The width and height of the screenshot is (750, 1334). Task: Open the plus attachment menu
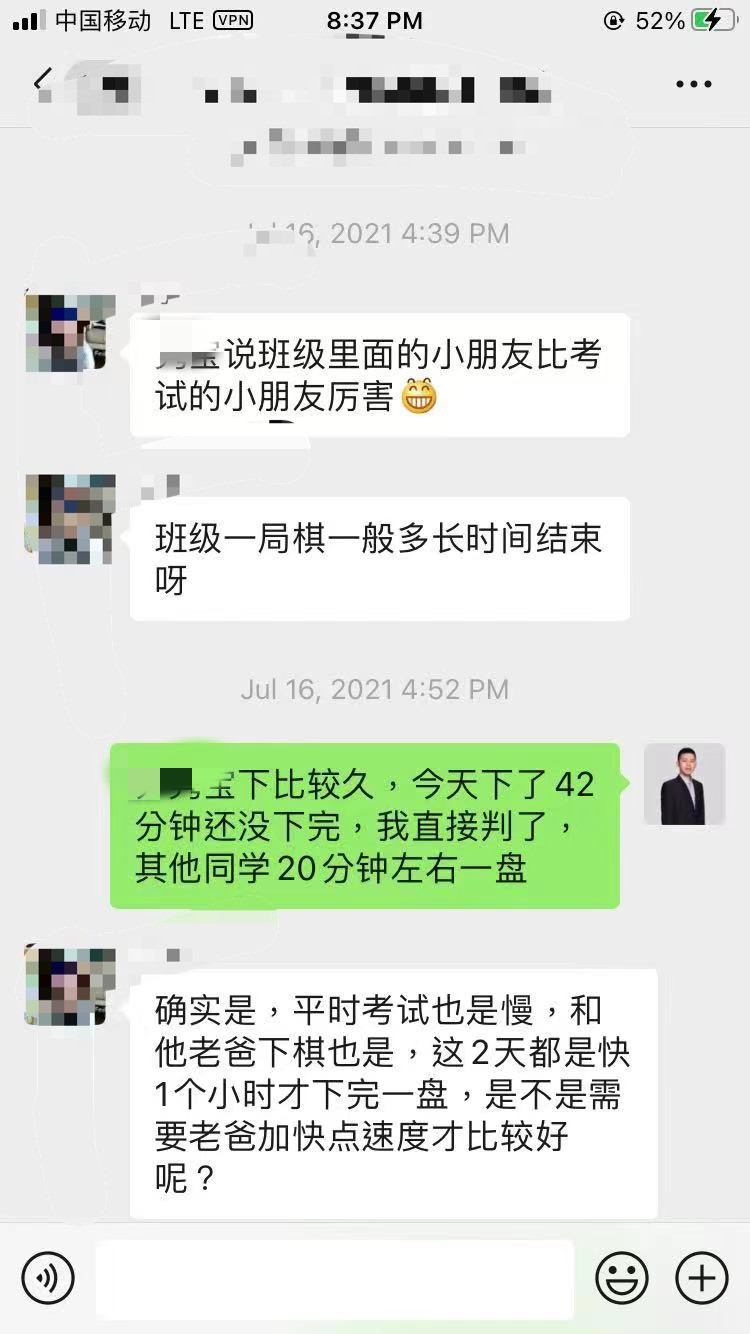[702, 1277]
